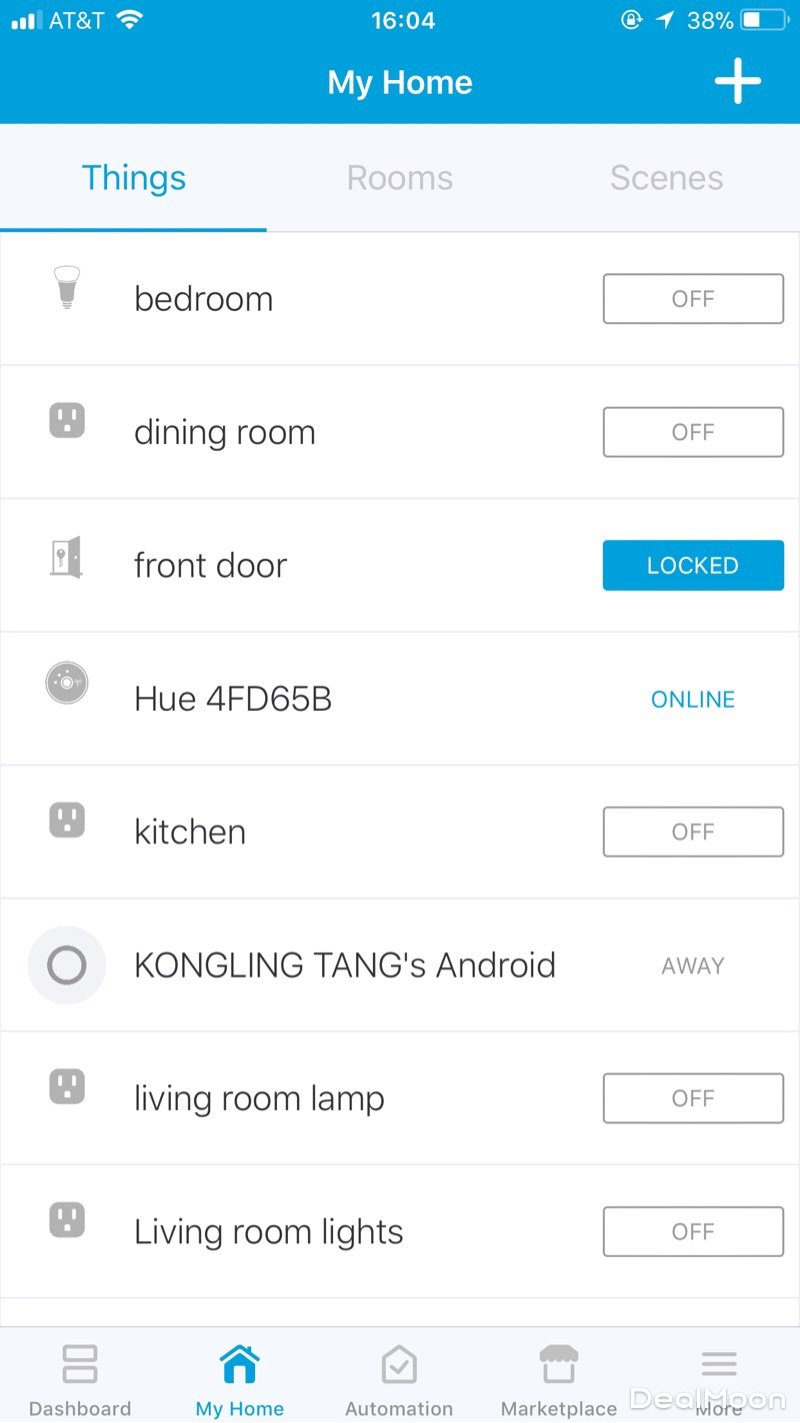Go to the Dashboard tab
Screen dimensions: 800x1423
click(x=80, y=1380)
